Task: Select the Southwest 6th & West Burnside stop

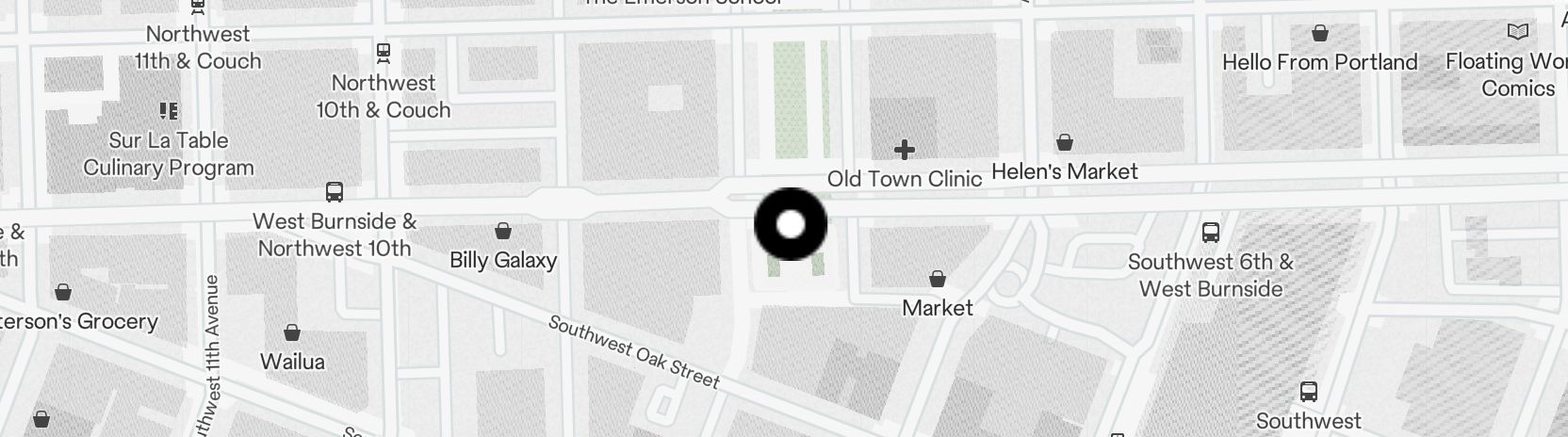Action: (1211, 232)
